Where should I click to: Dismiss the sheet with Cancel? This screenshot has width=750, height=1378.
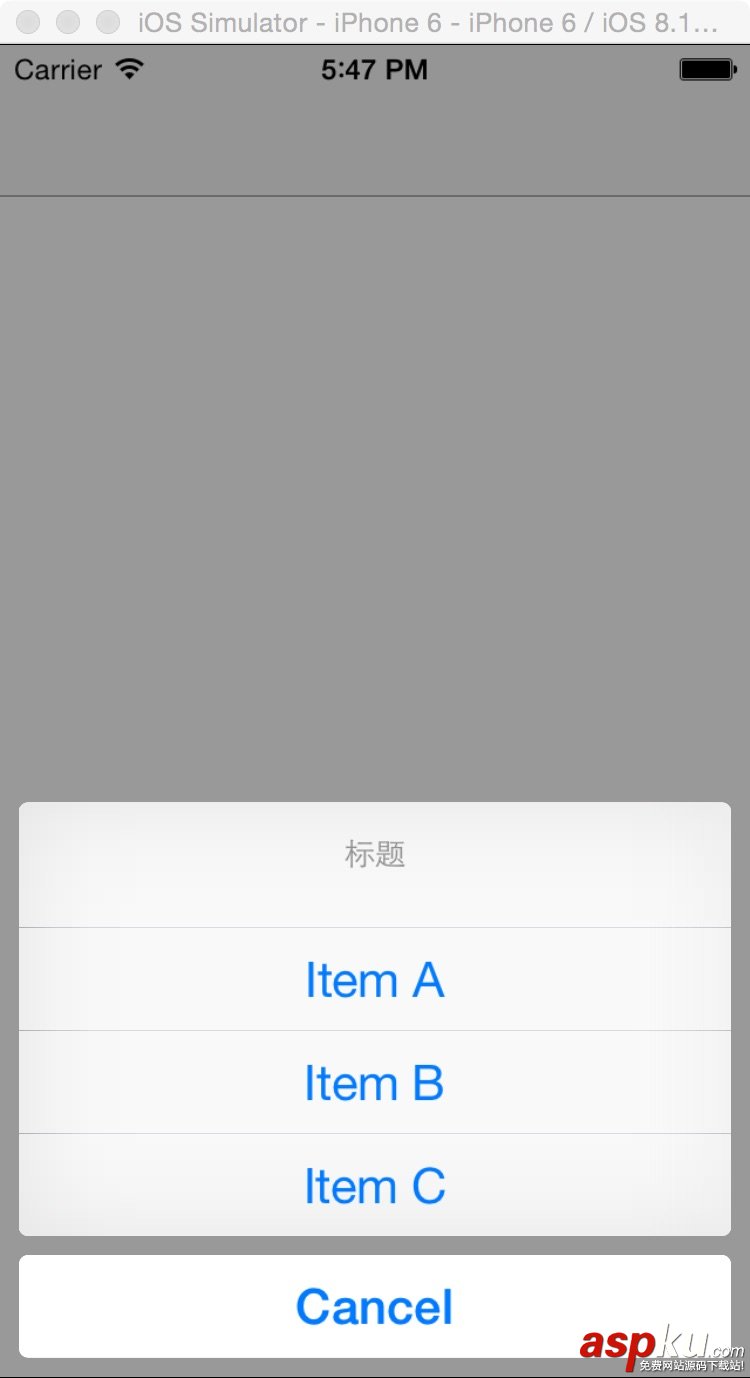click(374, 1307)
